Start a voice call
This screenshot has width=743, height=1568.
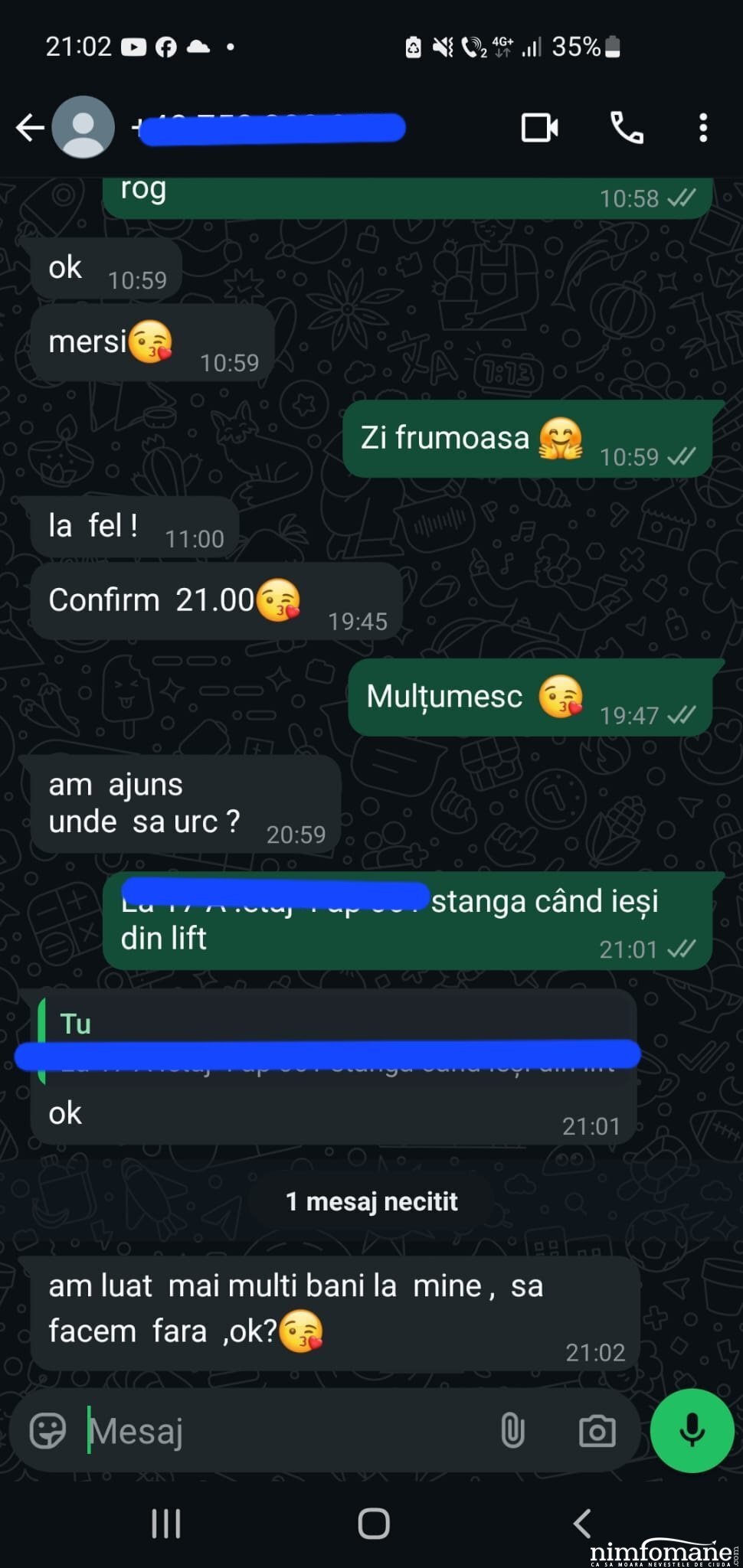(x=627, y=128)
